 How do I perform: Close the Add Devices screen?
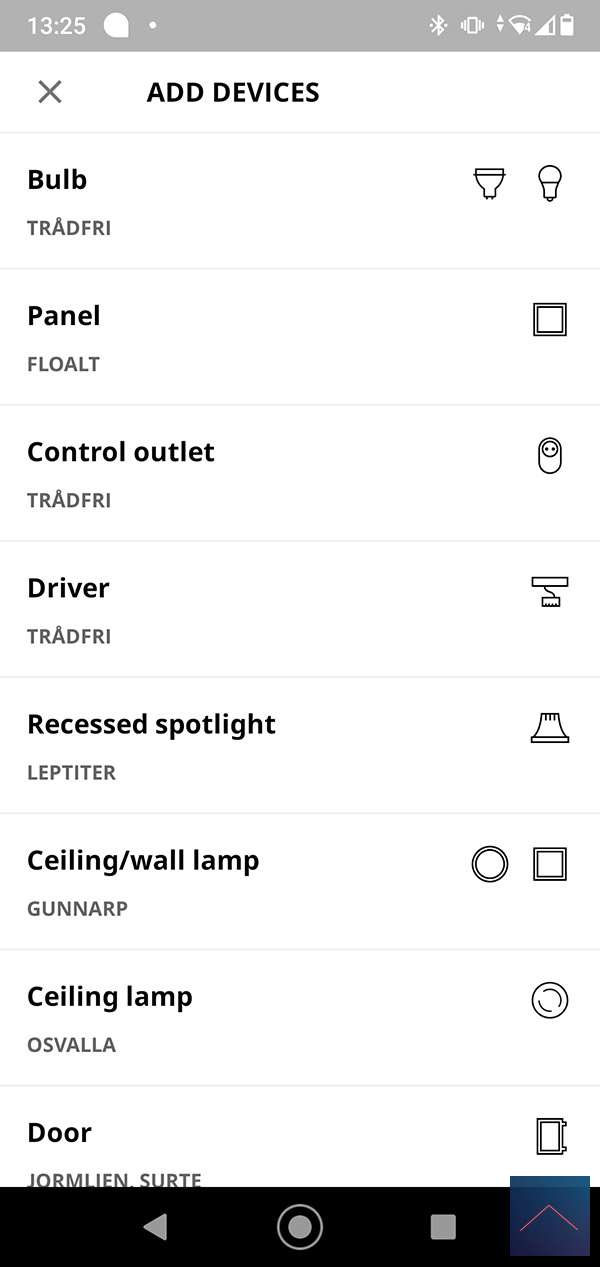coord(50,92)
